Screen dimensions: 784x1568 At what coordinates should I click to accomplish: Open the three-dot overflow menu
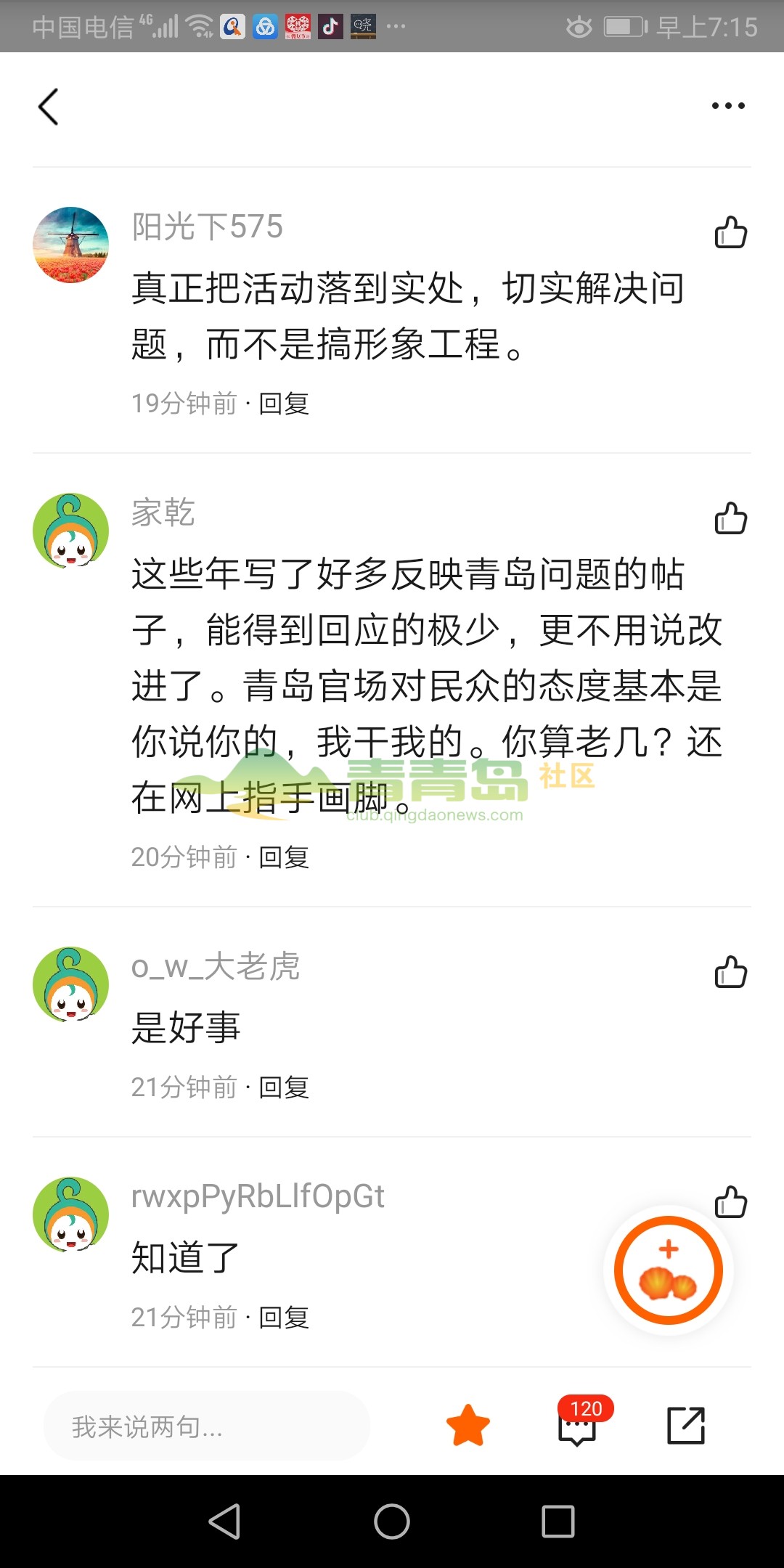click(727, 106)
